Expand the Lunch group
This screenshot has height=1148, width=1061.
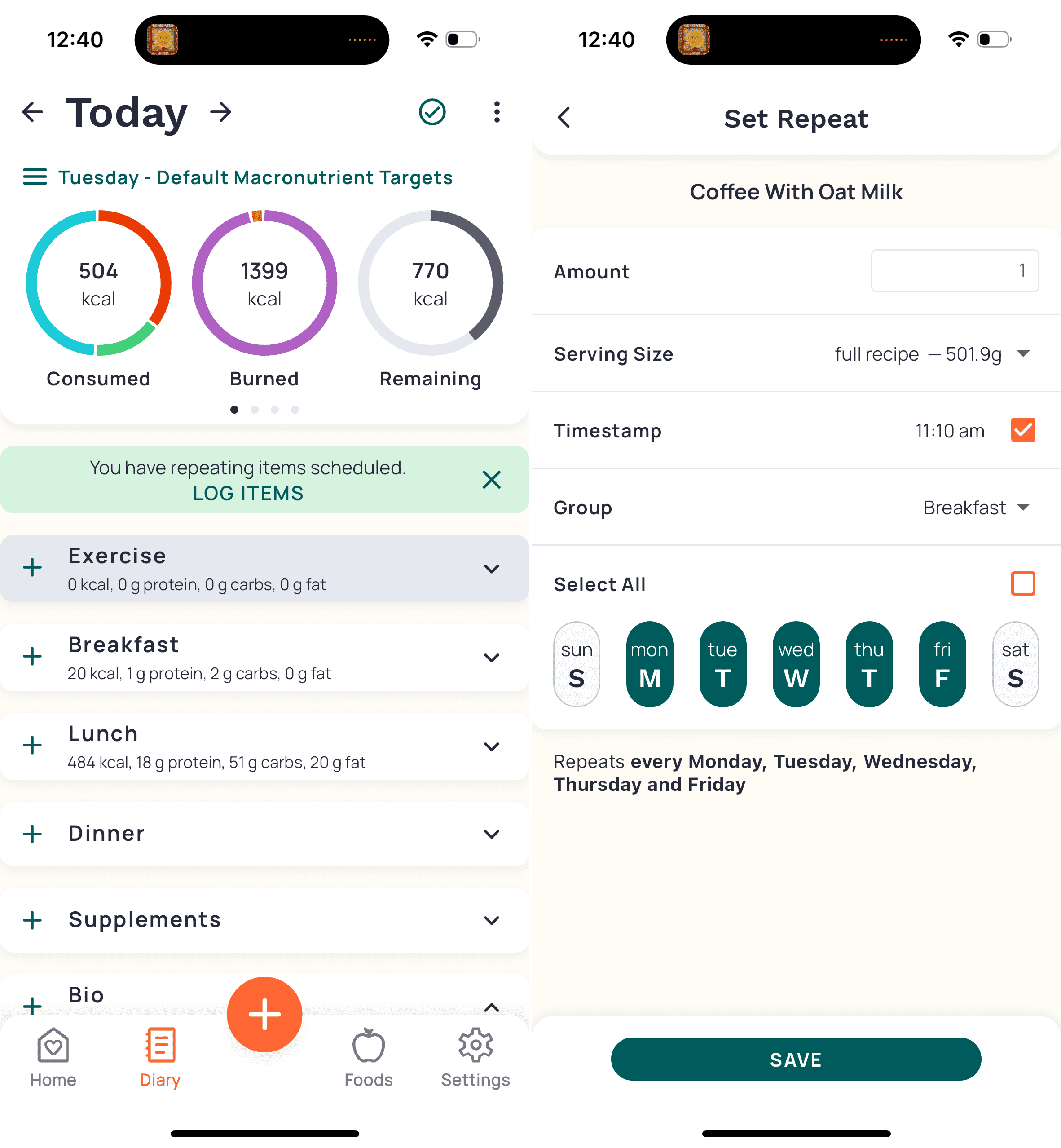click(x=492, y=746)
